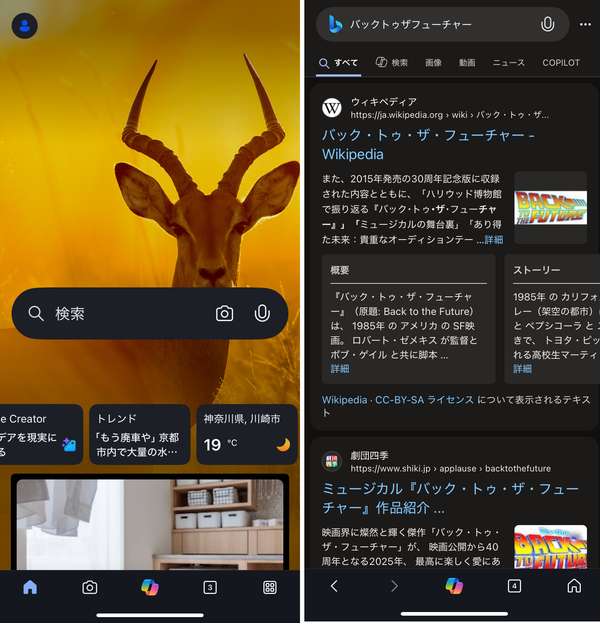
Task: Start voice search from the 検索 box microphone
Action: 262,313
